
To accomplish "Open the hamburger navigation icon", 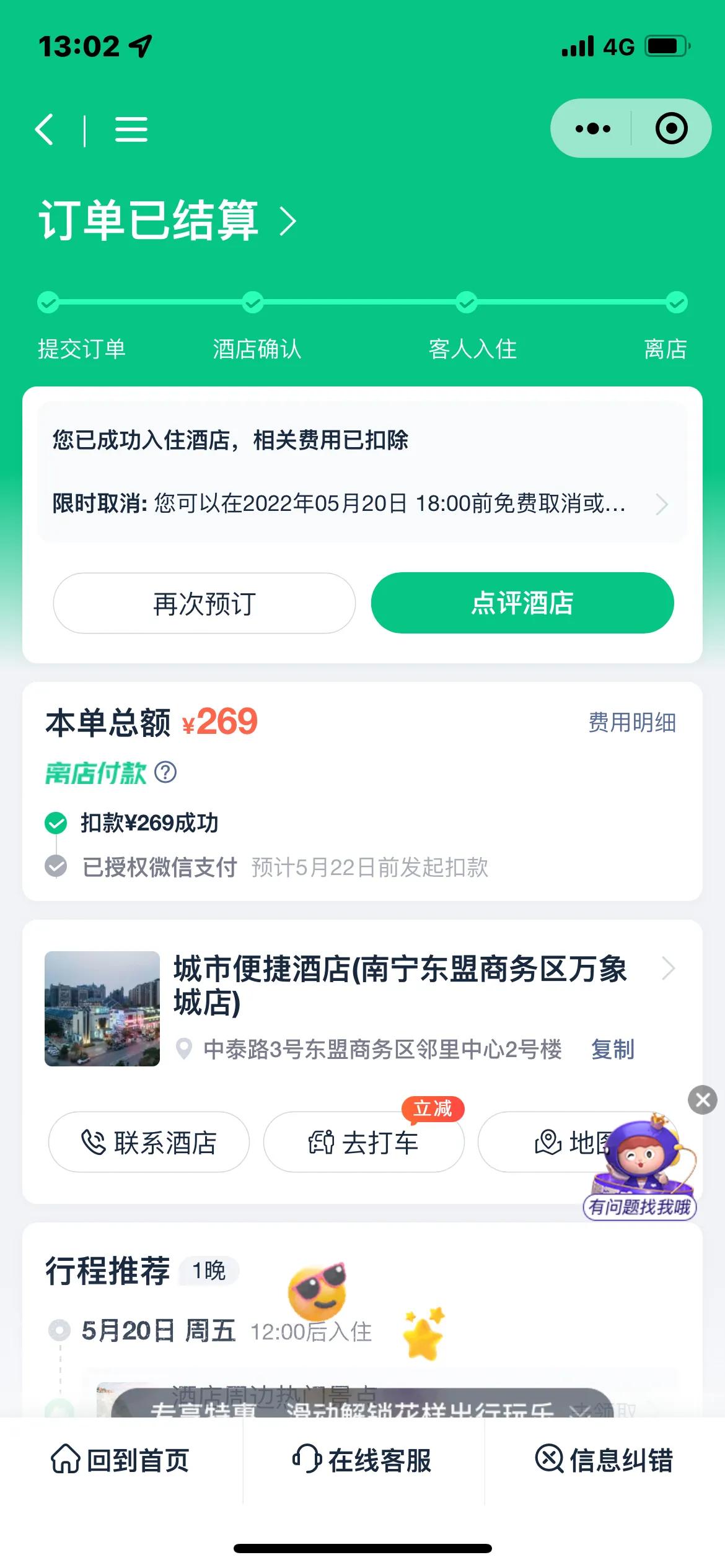I will pos(131,128).
